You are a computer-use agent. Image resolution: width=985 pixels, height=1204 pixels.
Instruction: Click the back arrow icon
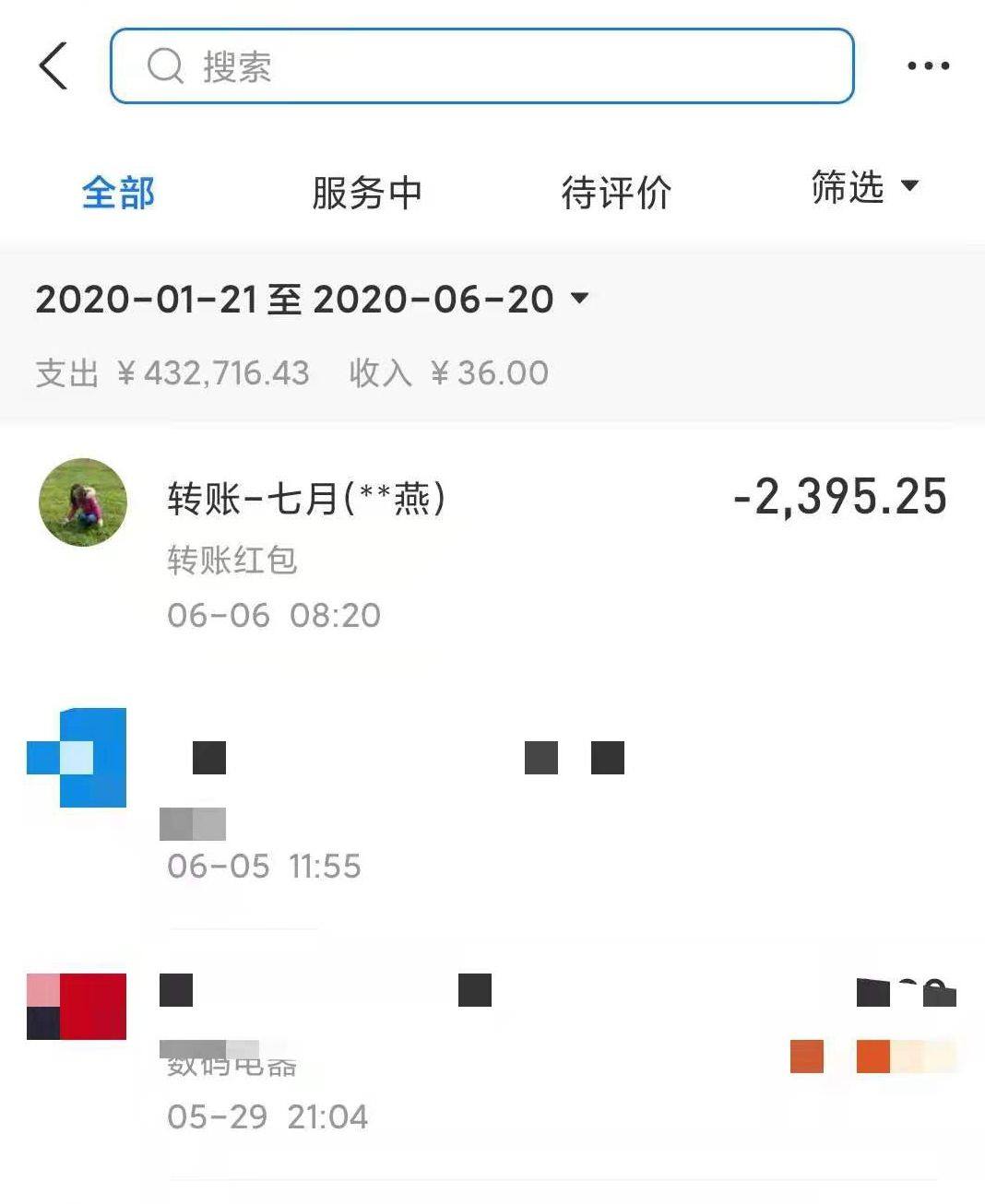53,66
